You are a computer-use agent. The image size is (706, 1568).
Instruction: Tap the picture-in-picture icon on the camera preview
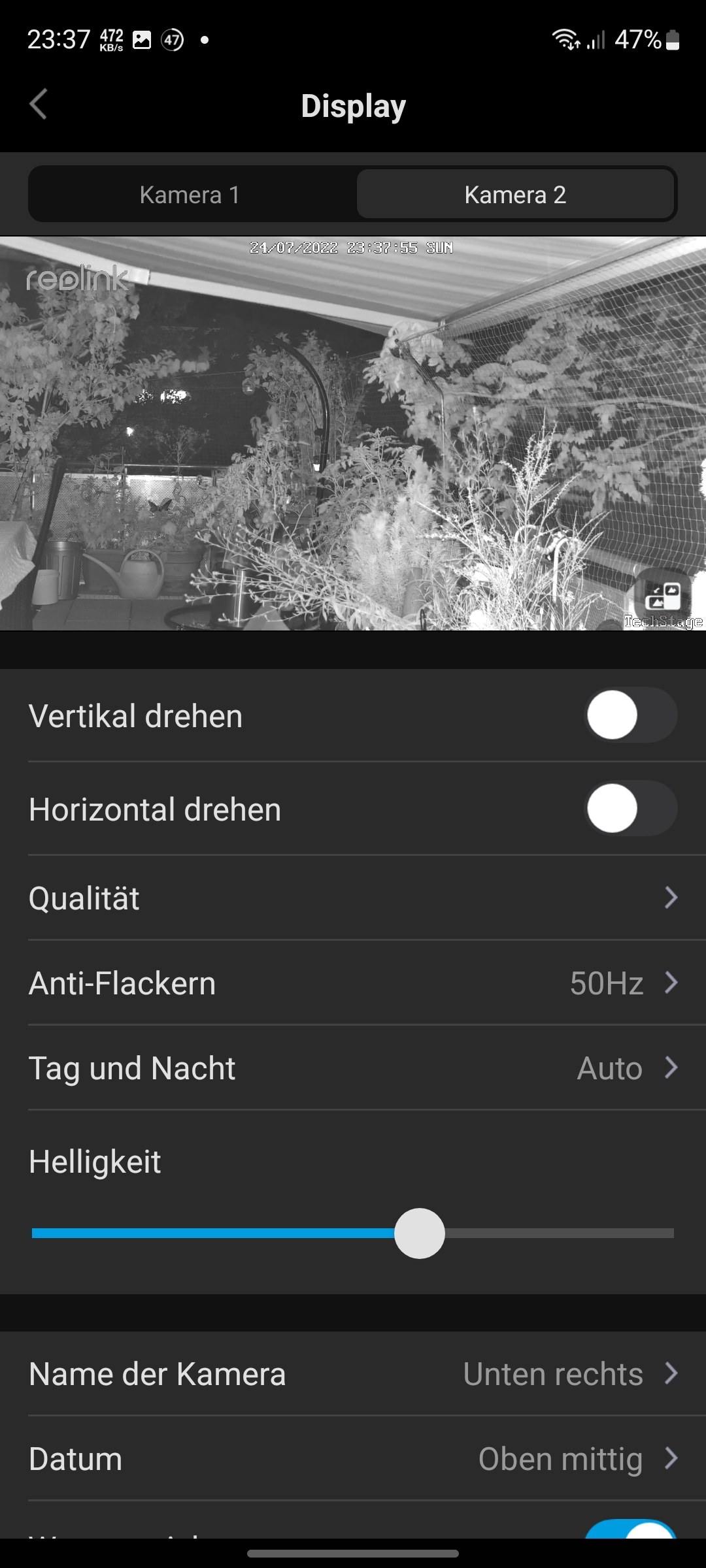663,595
